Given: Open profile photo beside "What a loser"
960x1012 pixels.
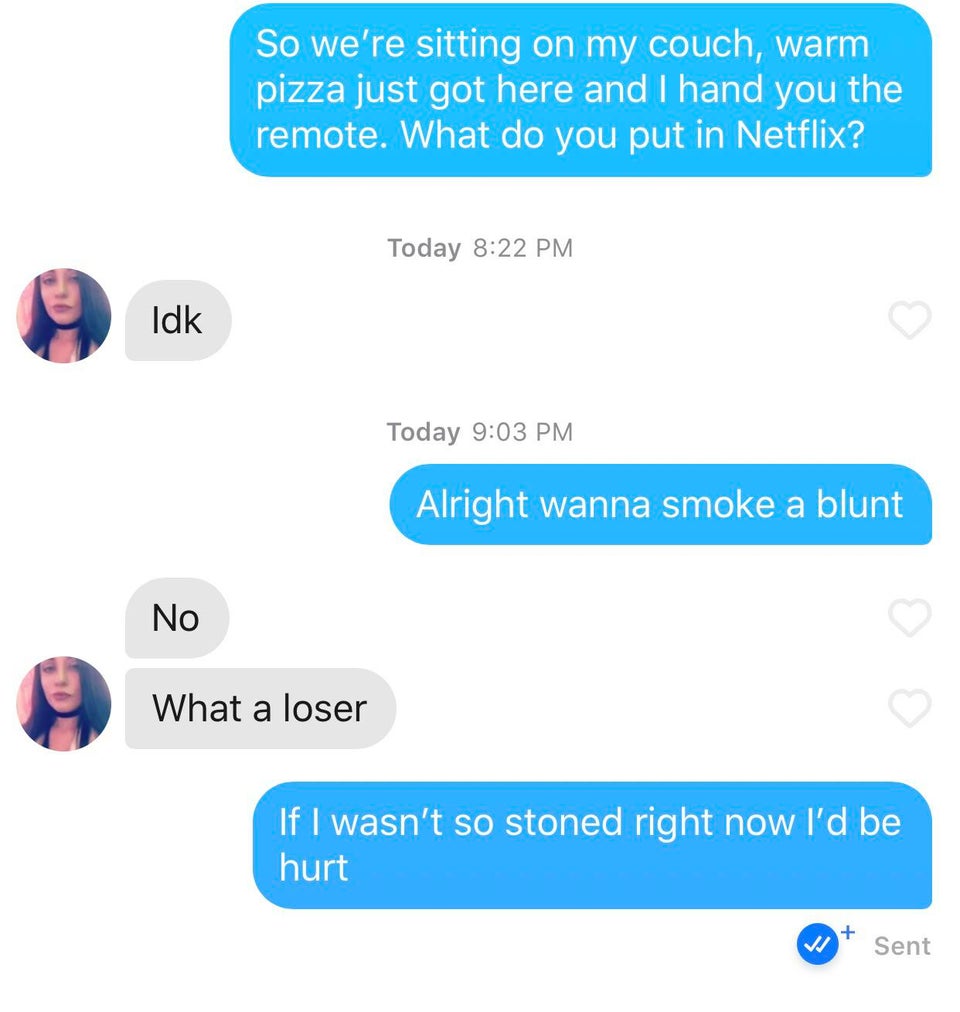Looking at the screenshot, I should (x=64, y=703).
